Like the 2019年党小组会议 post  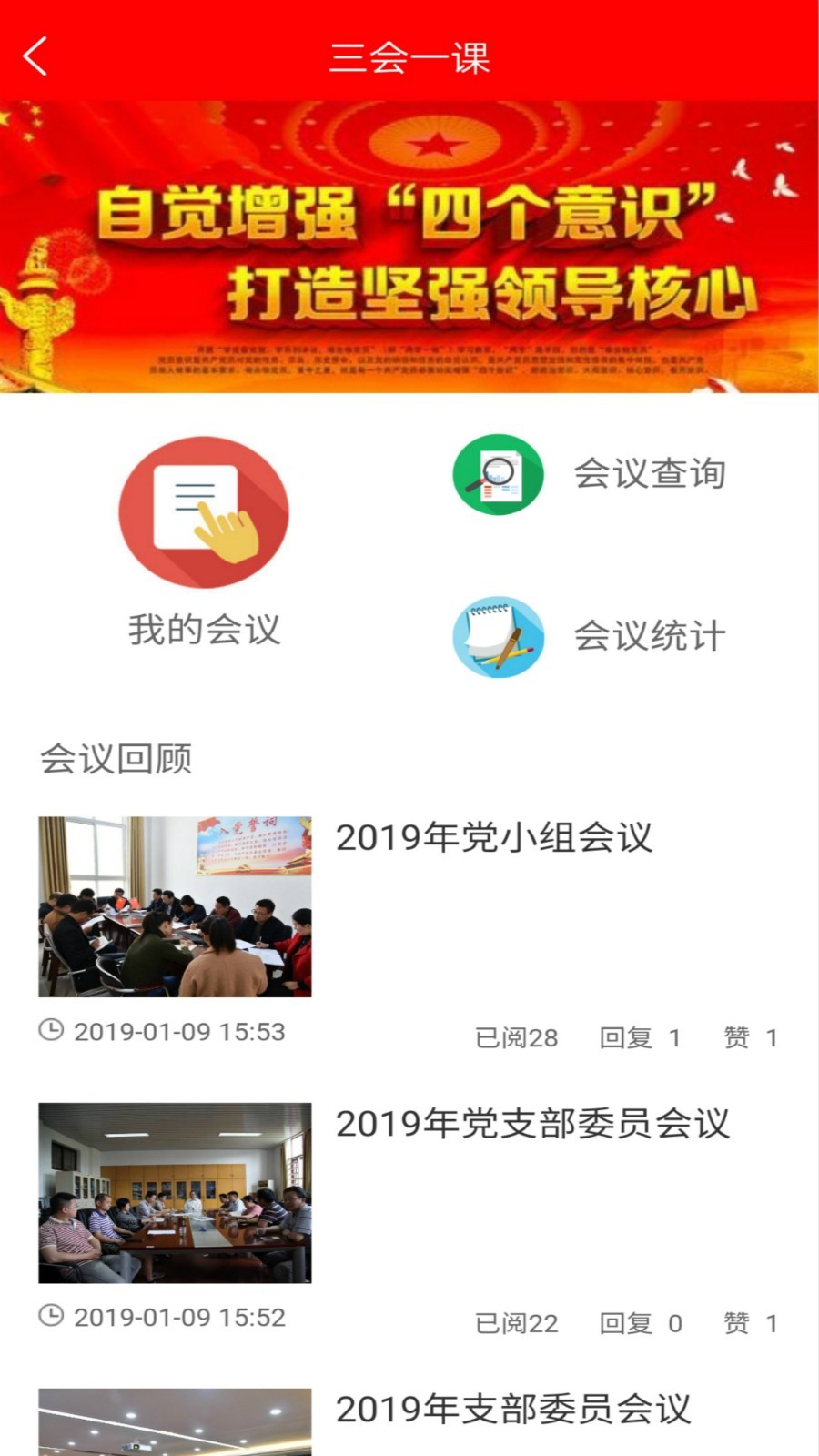(749, 1037)
